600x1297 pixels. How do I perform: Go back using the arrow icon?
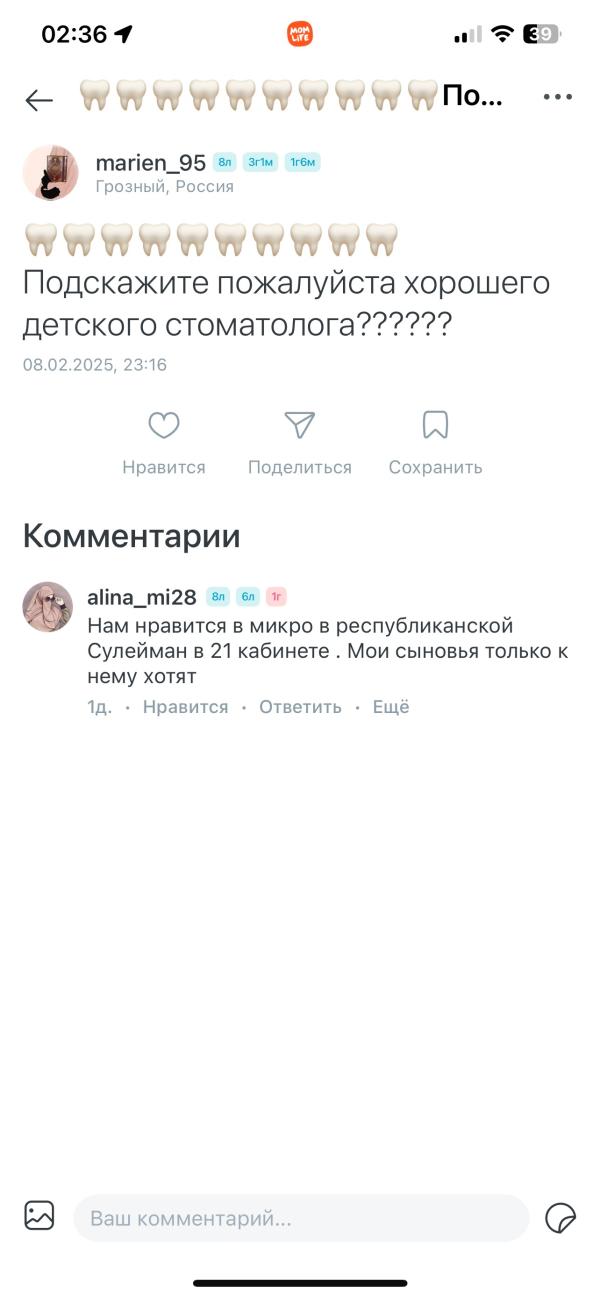(39, 99)
